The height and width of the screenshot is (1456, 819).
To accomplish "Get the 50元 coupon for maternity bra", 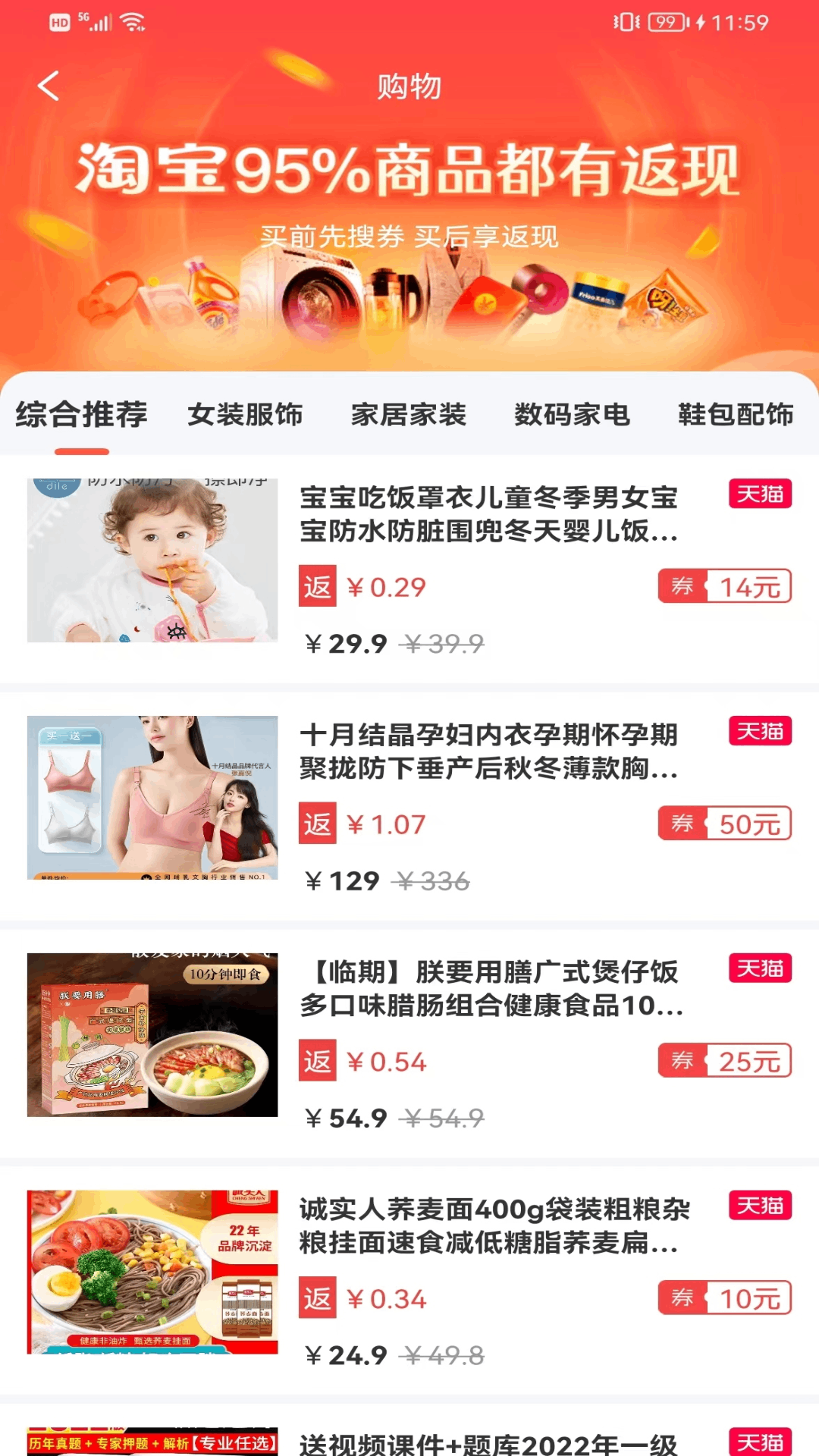I will (x=725, y=824).
